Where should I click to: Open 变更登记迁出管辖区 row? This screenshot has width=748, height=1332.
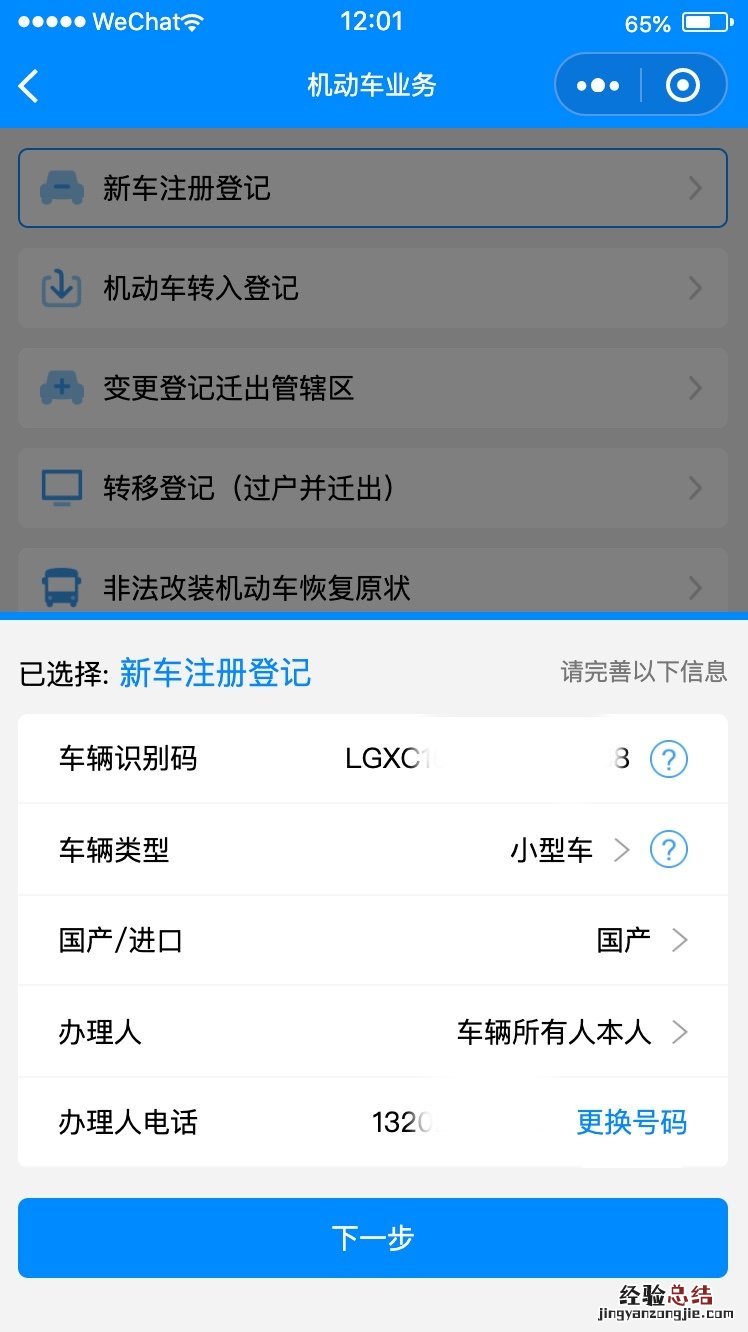(372, 388)
